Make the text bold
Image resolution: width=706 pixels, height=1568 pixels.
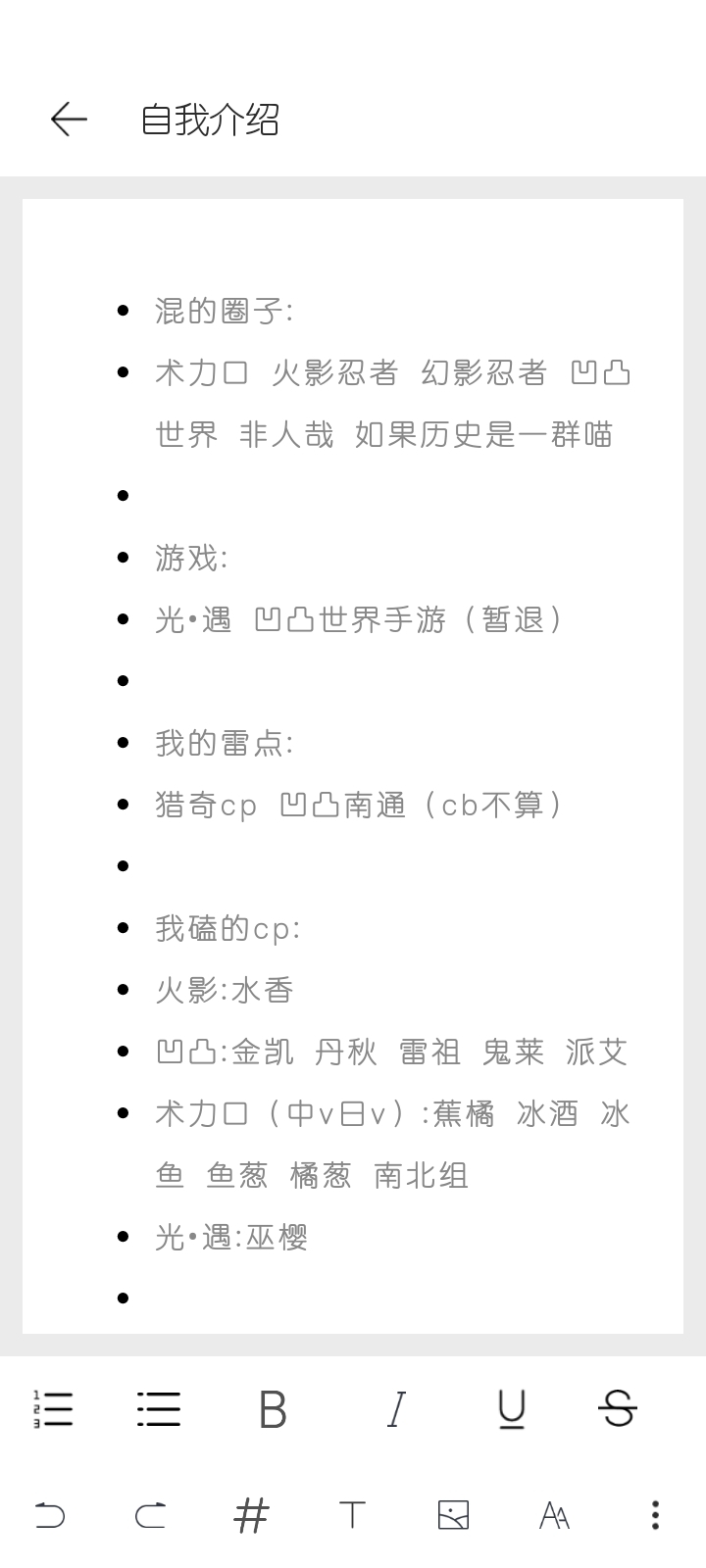coord(273,1409)
